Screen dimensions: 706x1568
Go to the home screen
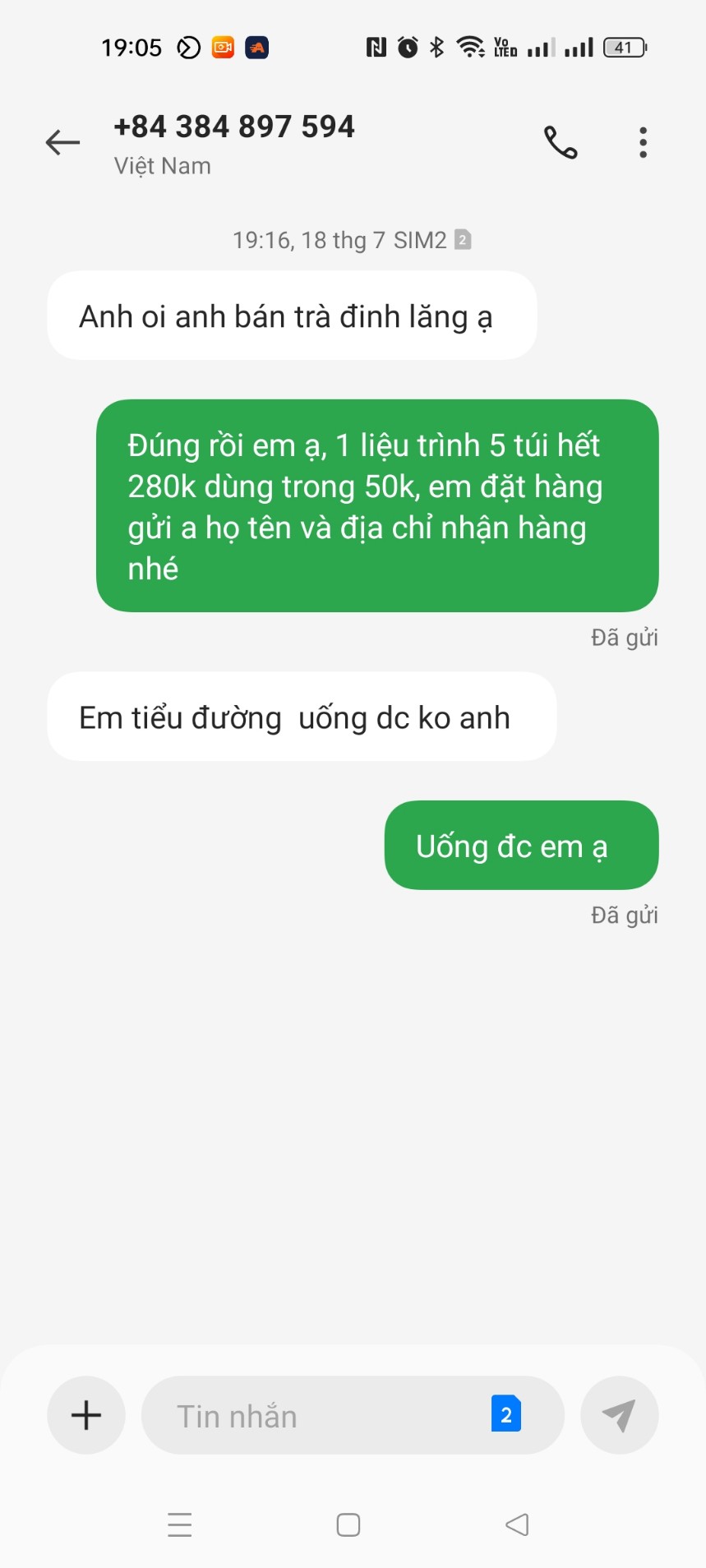click(x=348, y=1524)
